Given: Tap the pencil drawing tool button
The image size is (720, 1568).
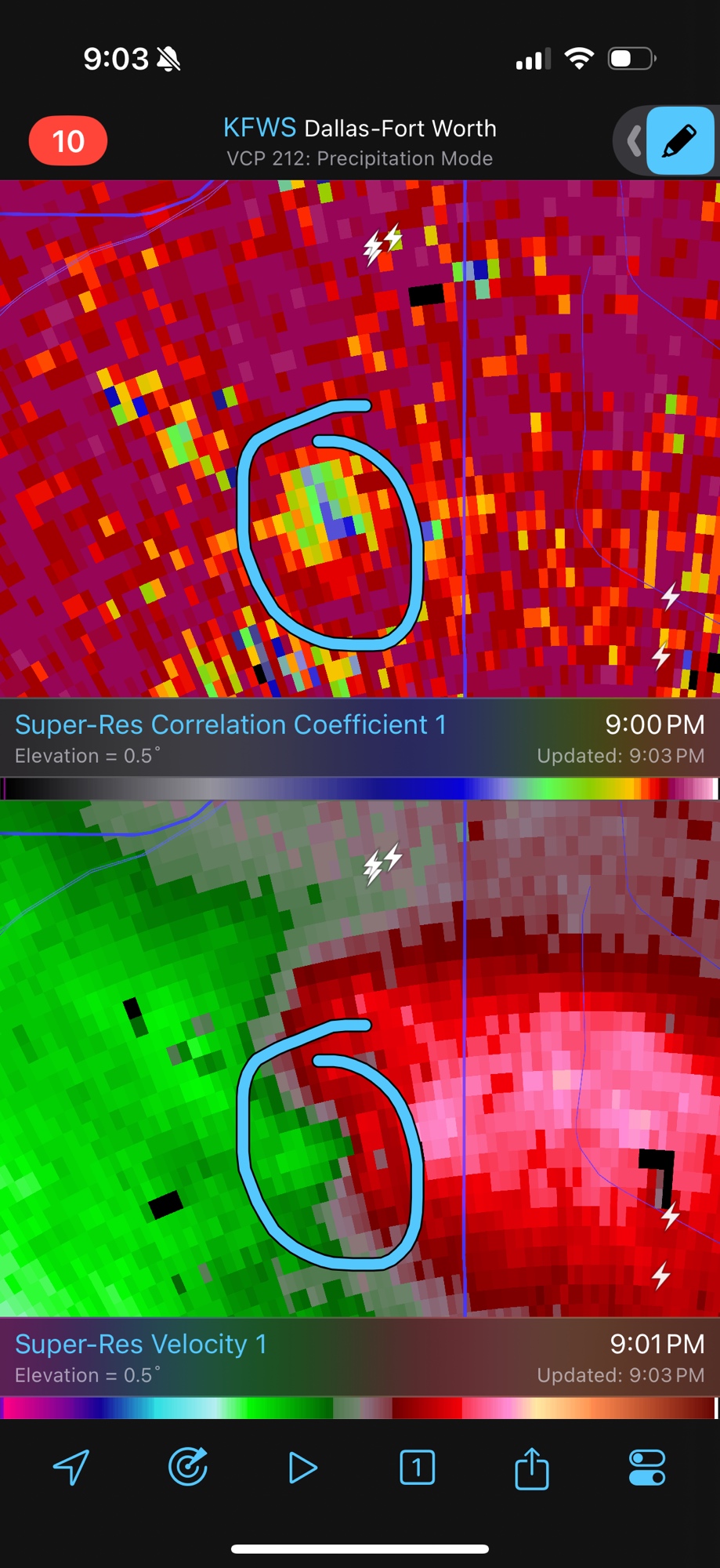Looking at the screenshot, I should tap(679, 141).
